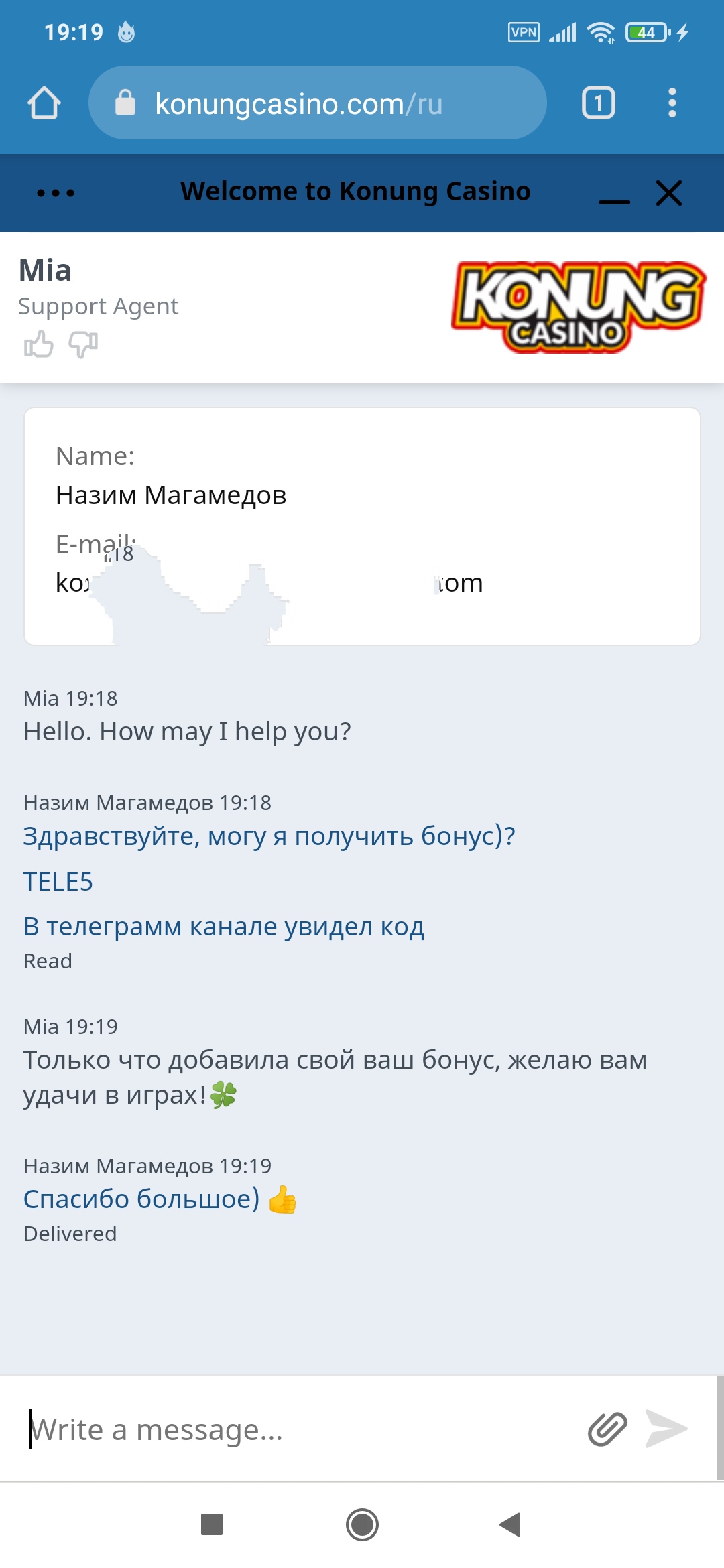Open the chat options three-dot menu

(56, 193)
